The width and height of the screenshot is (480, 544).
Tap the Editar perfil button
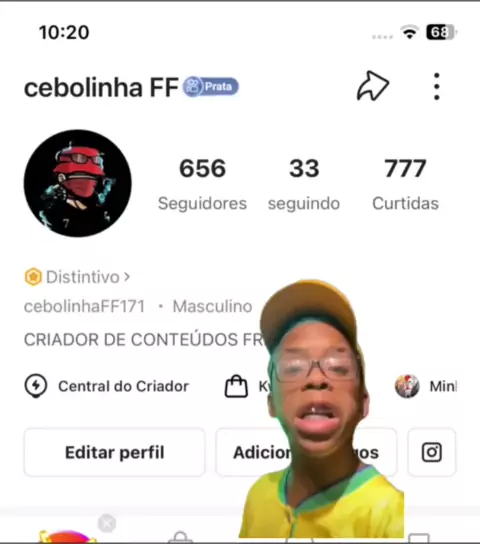coord(114,452)
